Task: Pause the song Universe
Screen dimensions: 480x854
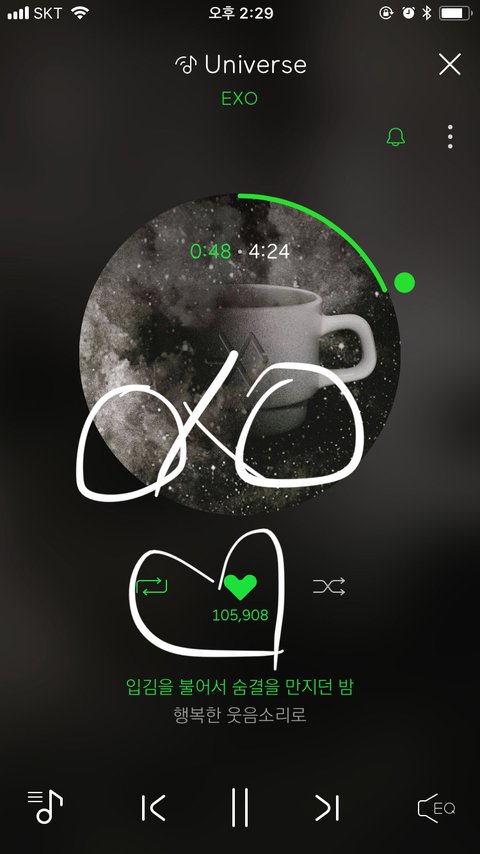Action: [x=240, y=807]
